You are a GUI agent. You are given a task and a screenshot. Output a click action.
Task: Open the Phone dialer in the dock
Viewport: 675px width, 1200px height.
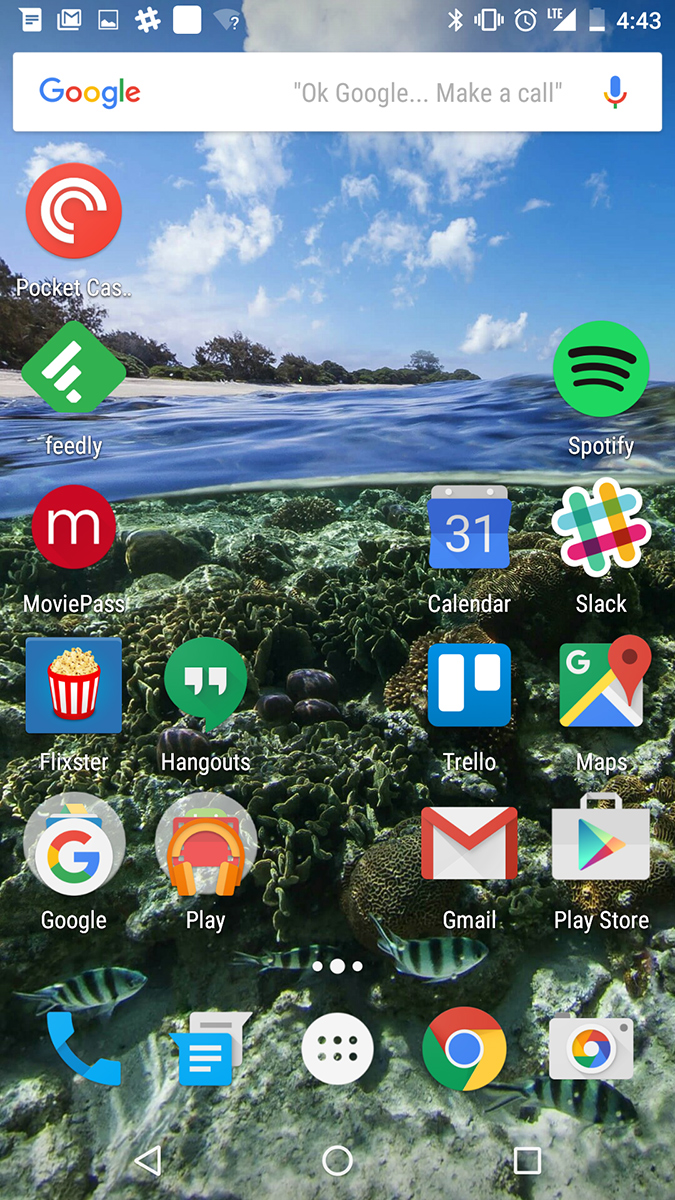(83, 1048)
